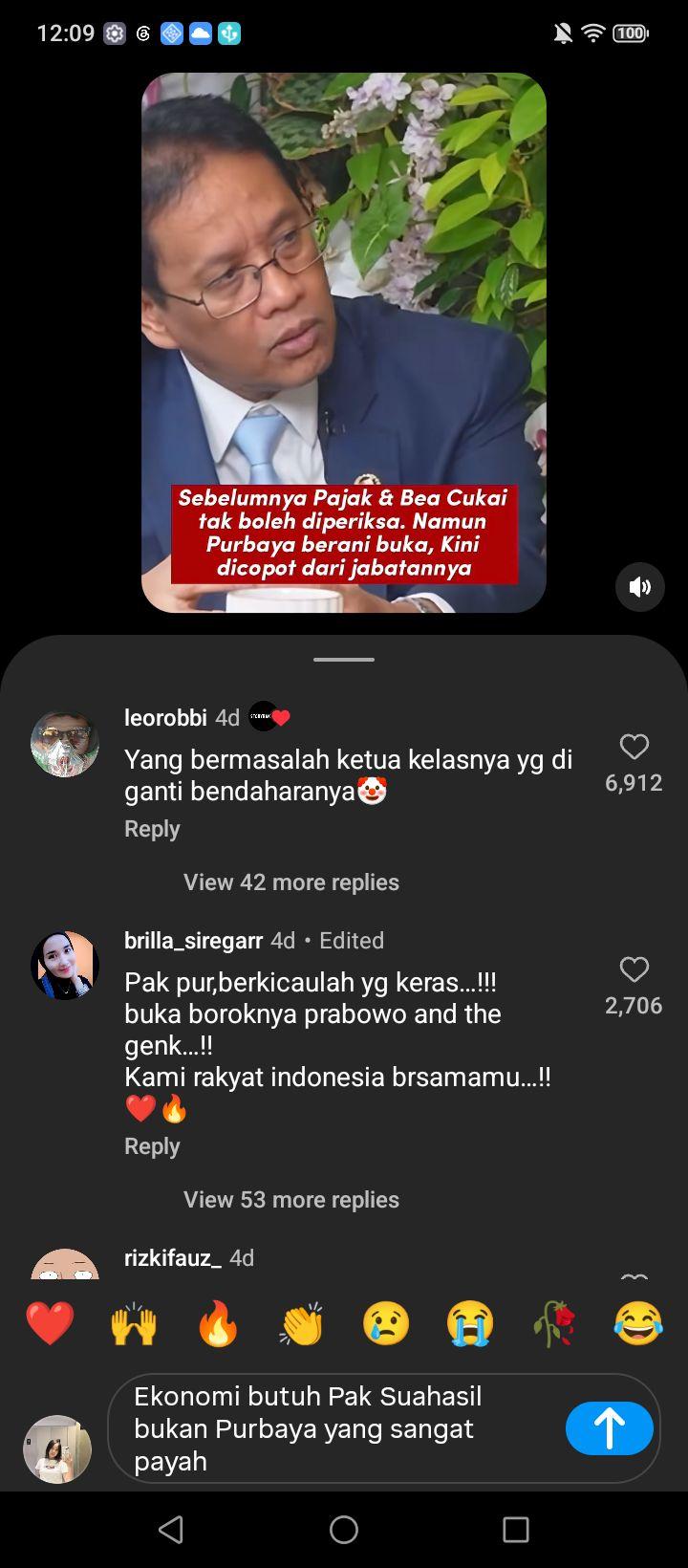
Task: Go back using system navigation
Action: (171, 1530)
